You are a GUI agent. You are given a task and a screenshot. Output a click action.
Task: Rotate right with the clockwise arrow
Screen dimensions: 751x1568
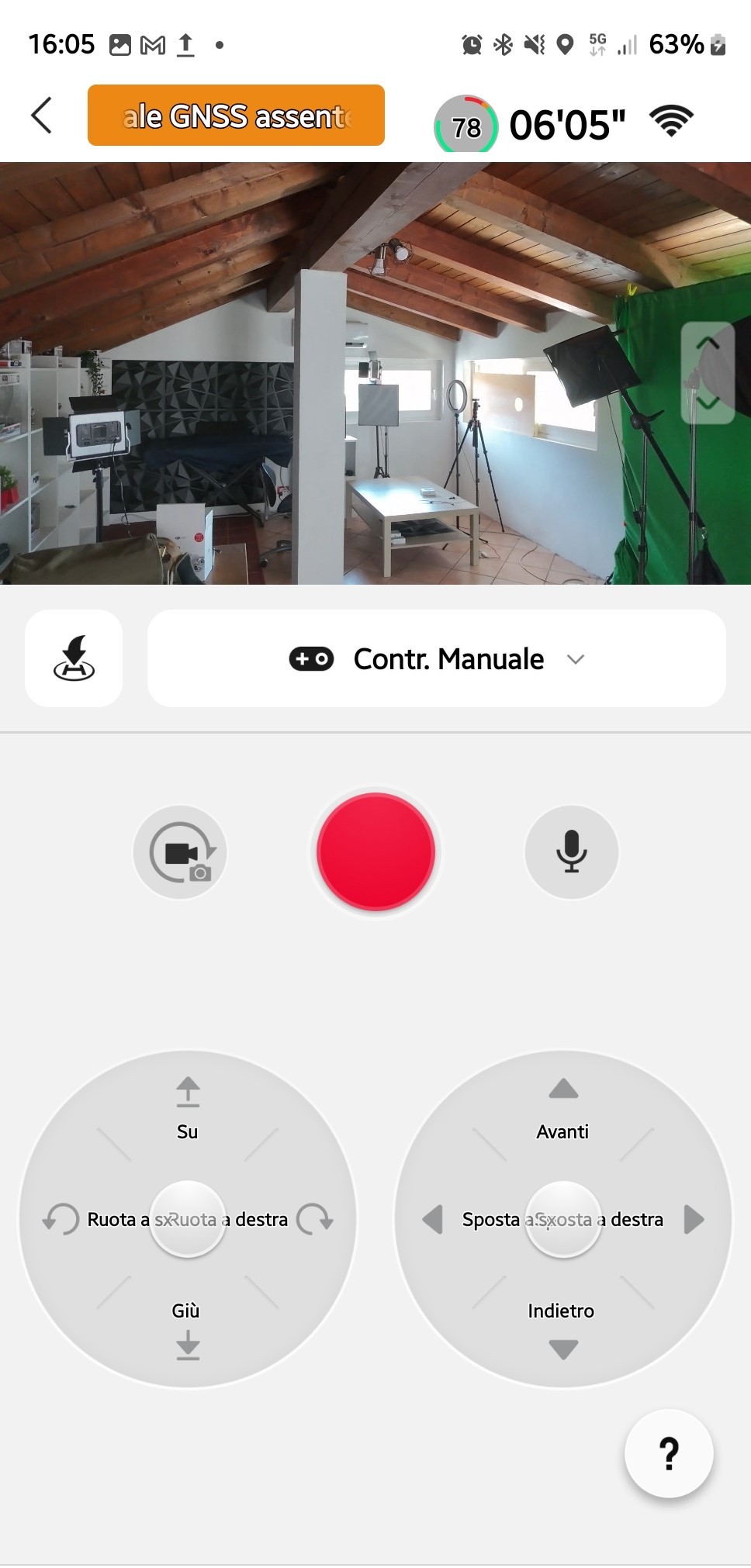(x=315, y=1219)
